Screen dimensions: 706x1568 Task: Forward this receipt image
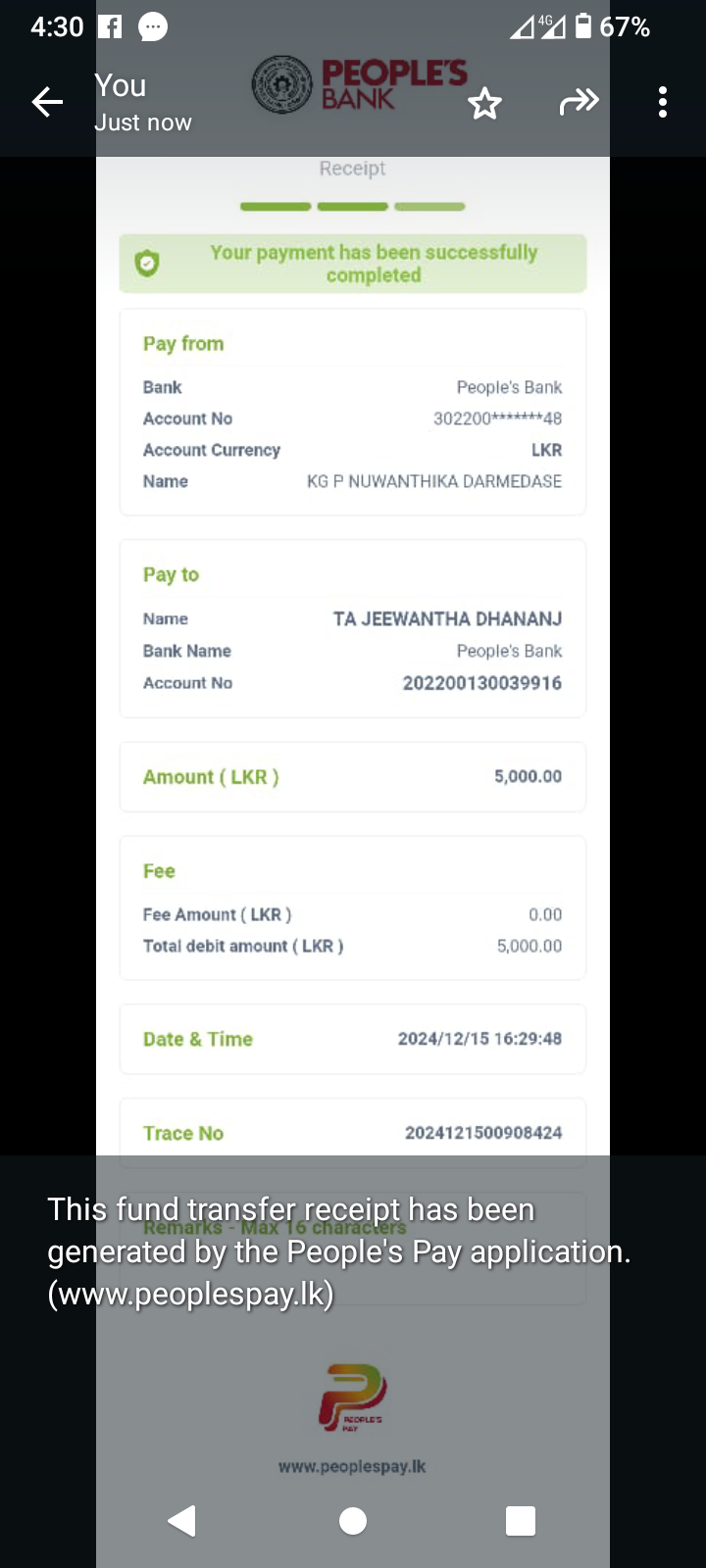click(579, 102)
